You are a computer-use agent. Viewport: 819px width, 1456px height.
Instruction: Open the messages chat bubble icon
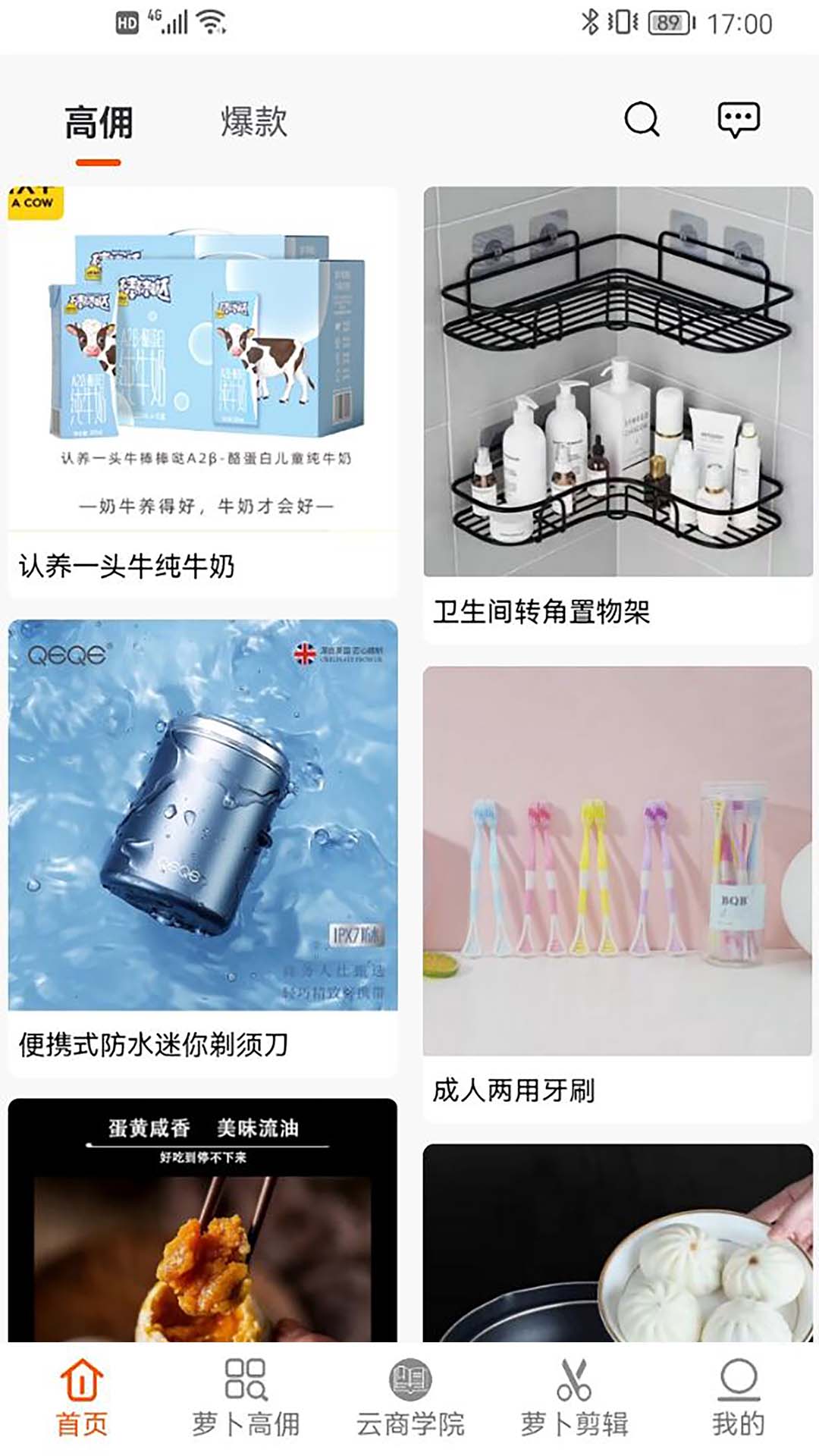739,120
